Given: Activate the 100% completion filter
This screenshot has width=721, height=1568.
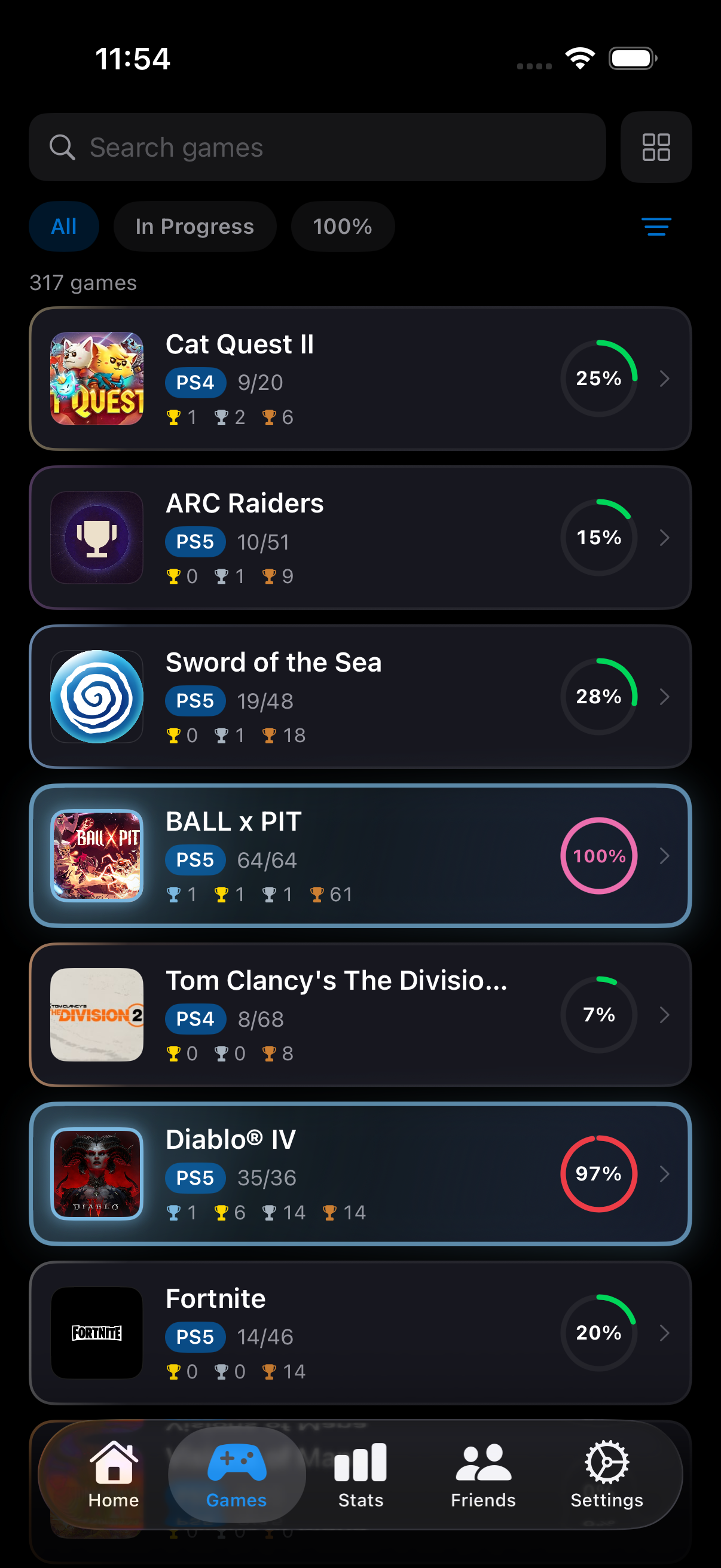Looking at the screenshot, I should tap(342, 226).
